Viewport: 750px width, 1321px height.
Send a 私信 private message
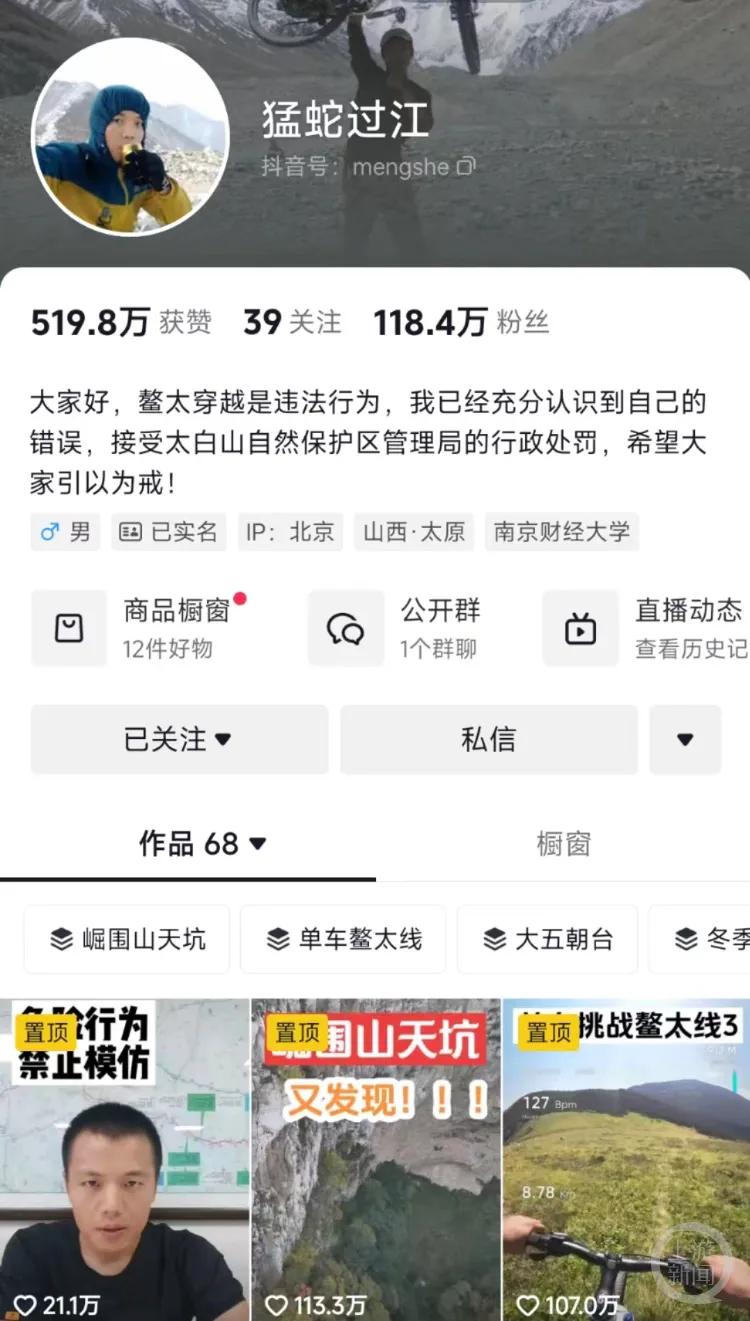pyautogui.click(x=488, y=739)
